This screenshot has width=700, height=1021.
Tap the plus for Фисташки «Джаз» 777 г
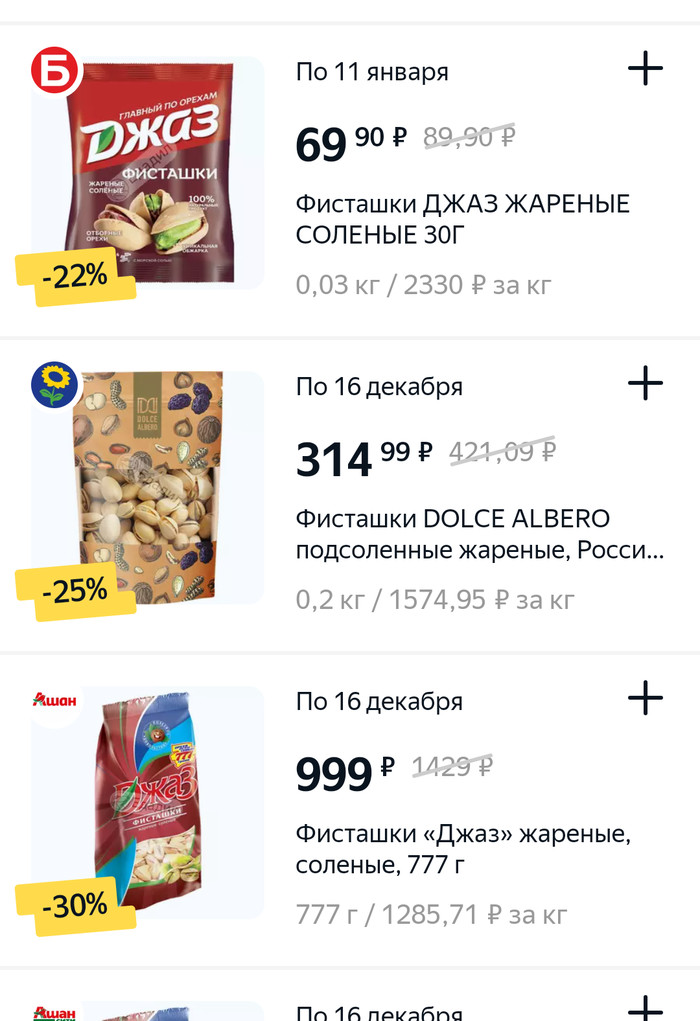(x=645, y=698)
